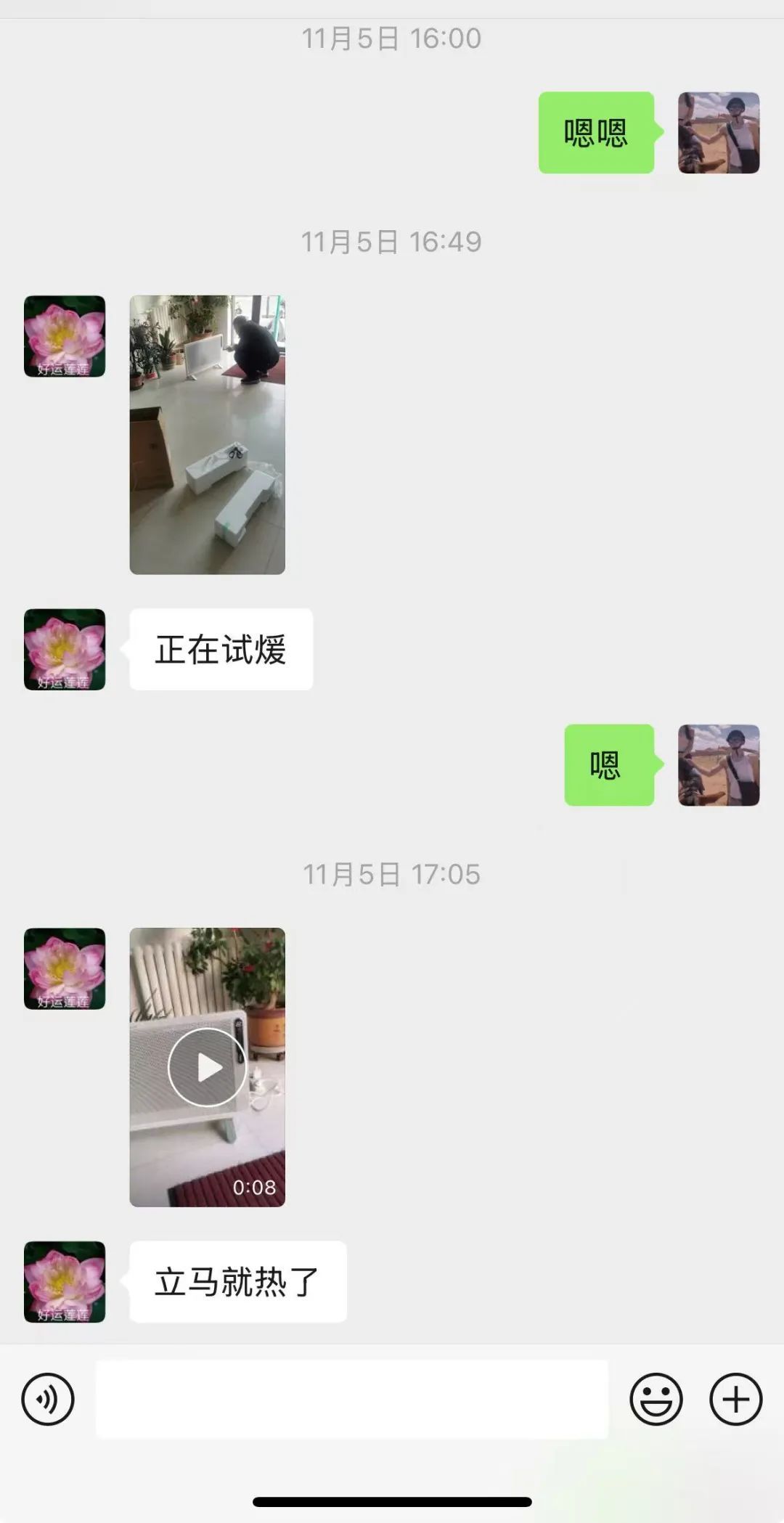784x1523 pixels.
Task: Focus the message text field
Action: tap(351, 1399)
